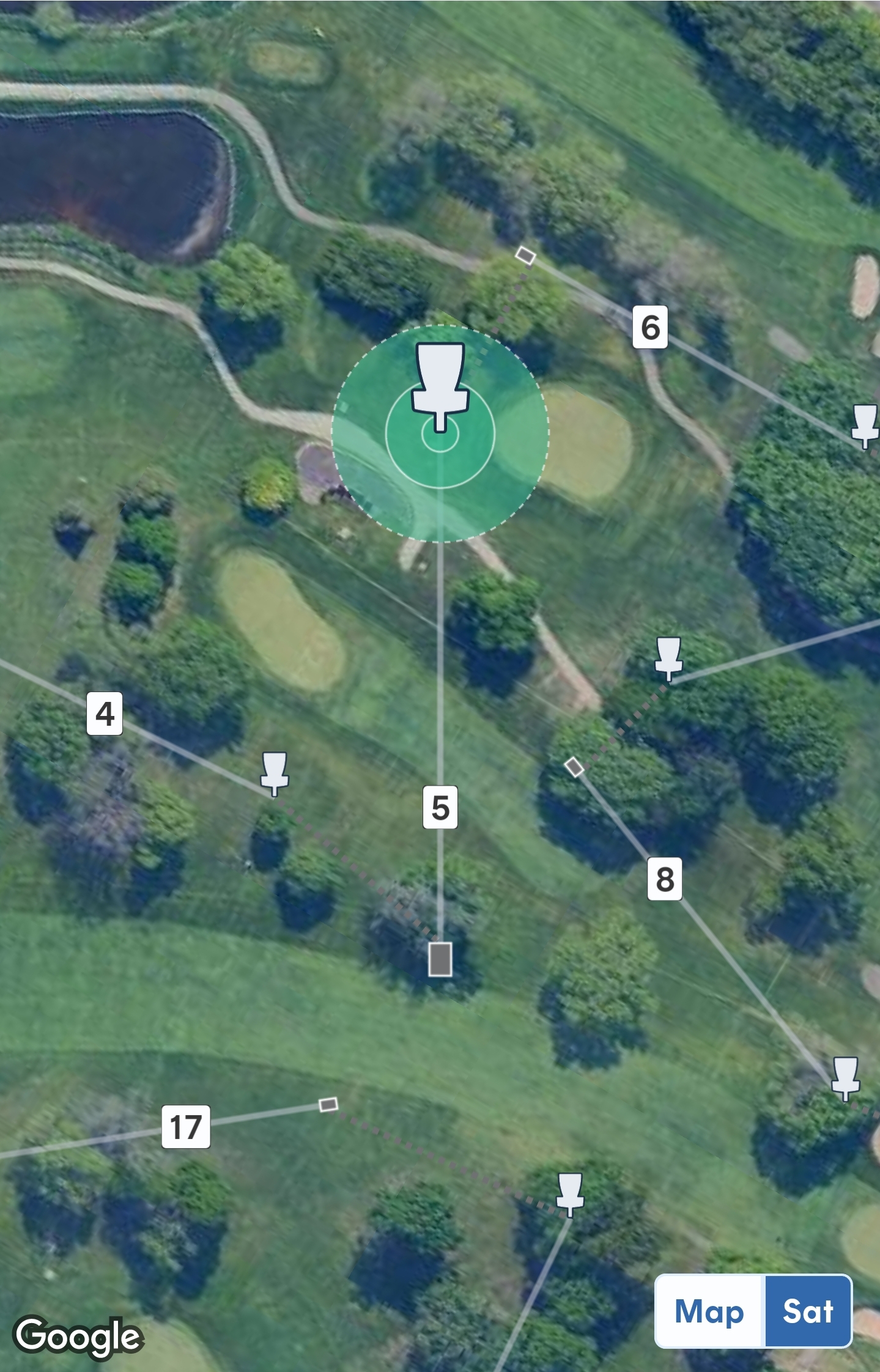The image size is (880, 1372).
Task: Tap hole 4 label
Action: [x=105, y=714]
